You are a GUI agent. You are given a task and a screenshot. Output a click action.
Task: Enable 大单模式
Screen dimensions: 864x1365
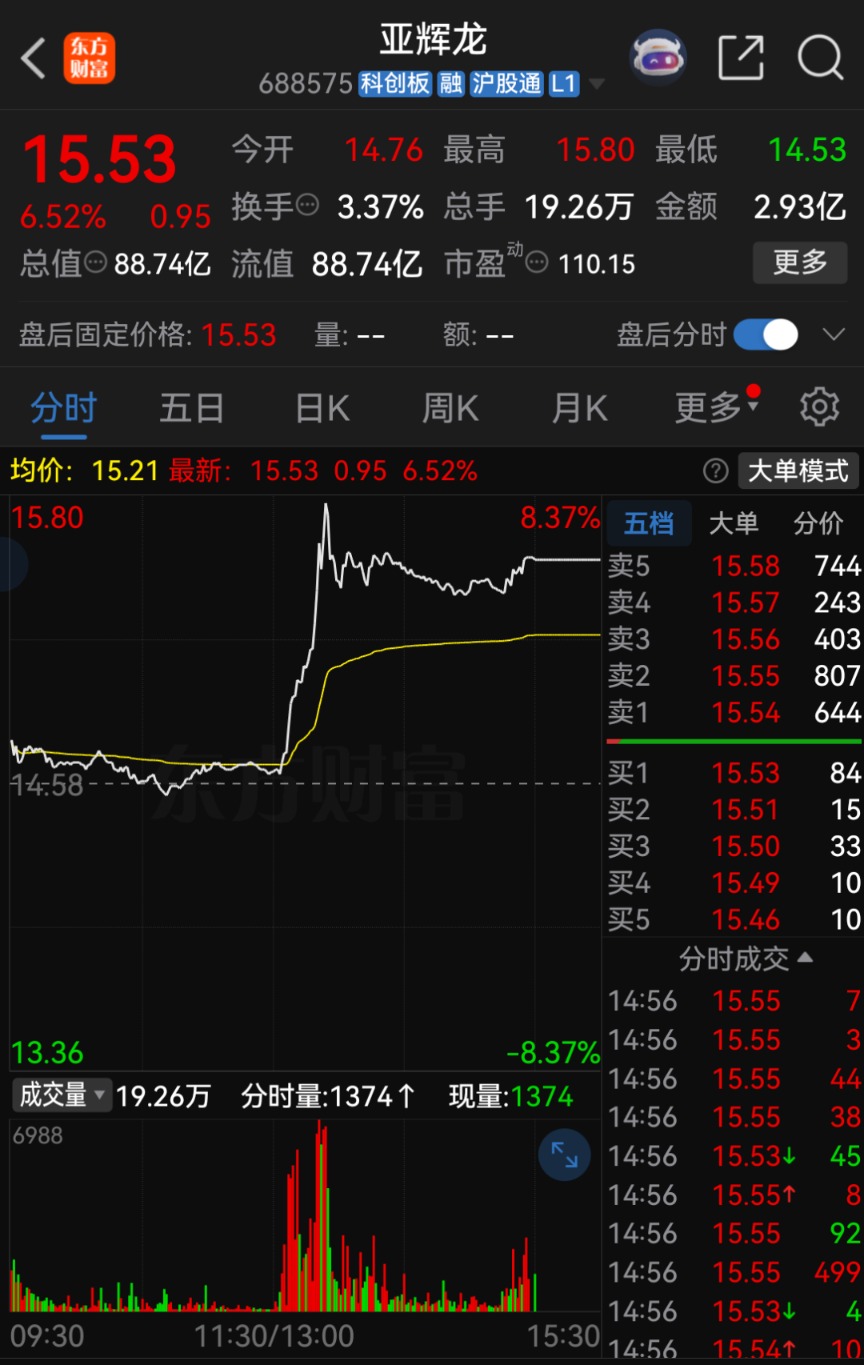[797, 470]
